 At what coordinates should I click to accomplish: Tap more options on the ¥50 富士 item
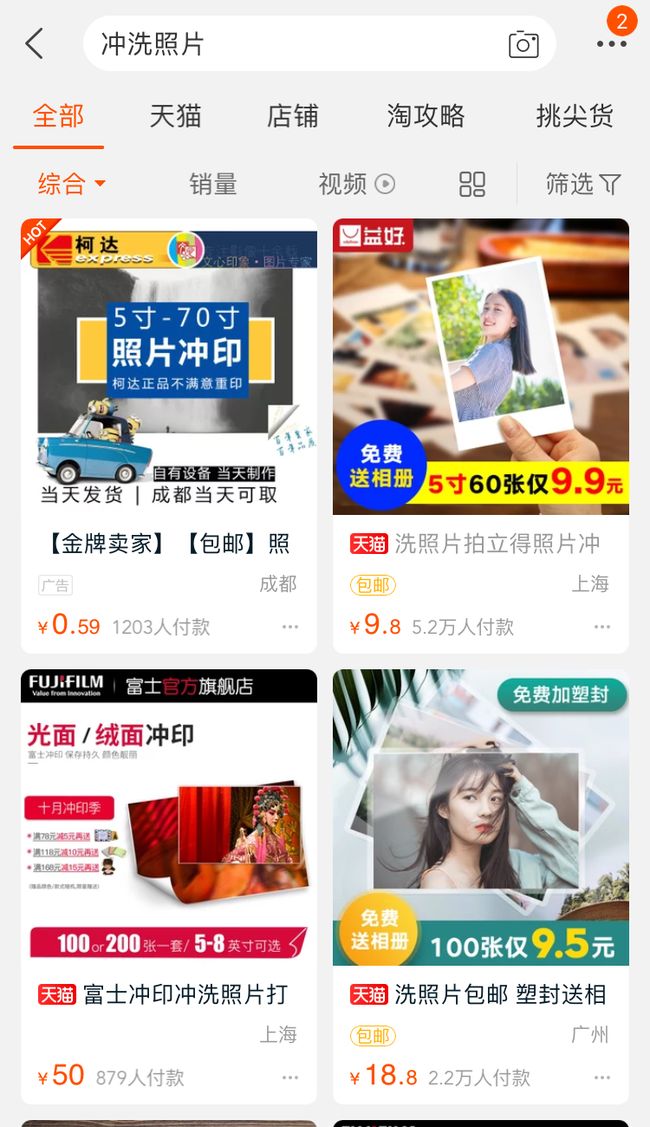point(290,1077)
